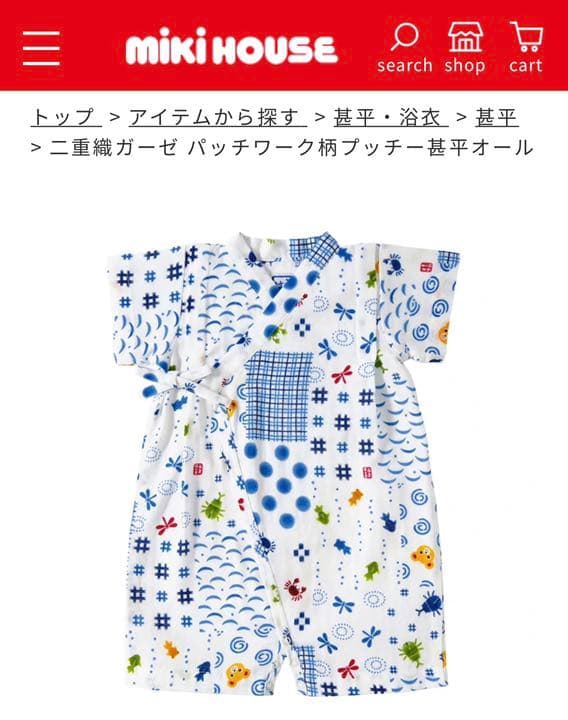Tap the search icon
The height and width of the screenshot is (720, 568).
pyautogui.click(x=405, y=48)
